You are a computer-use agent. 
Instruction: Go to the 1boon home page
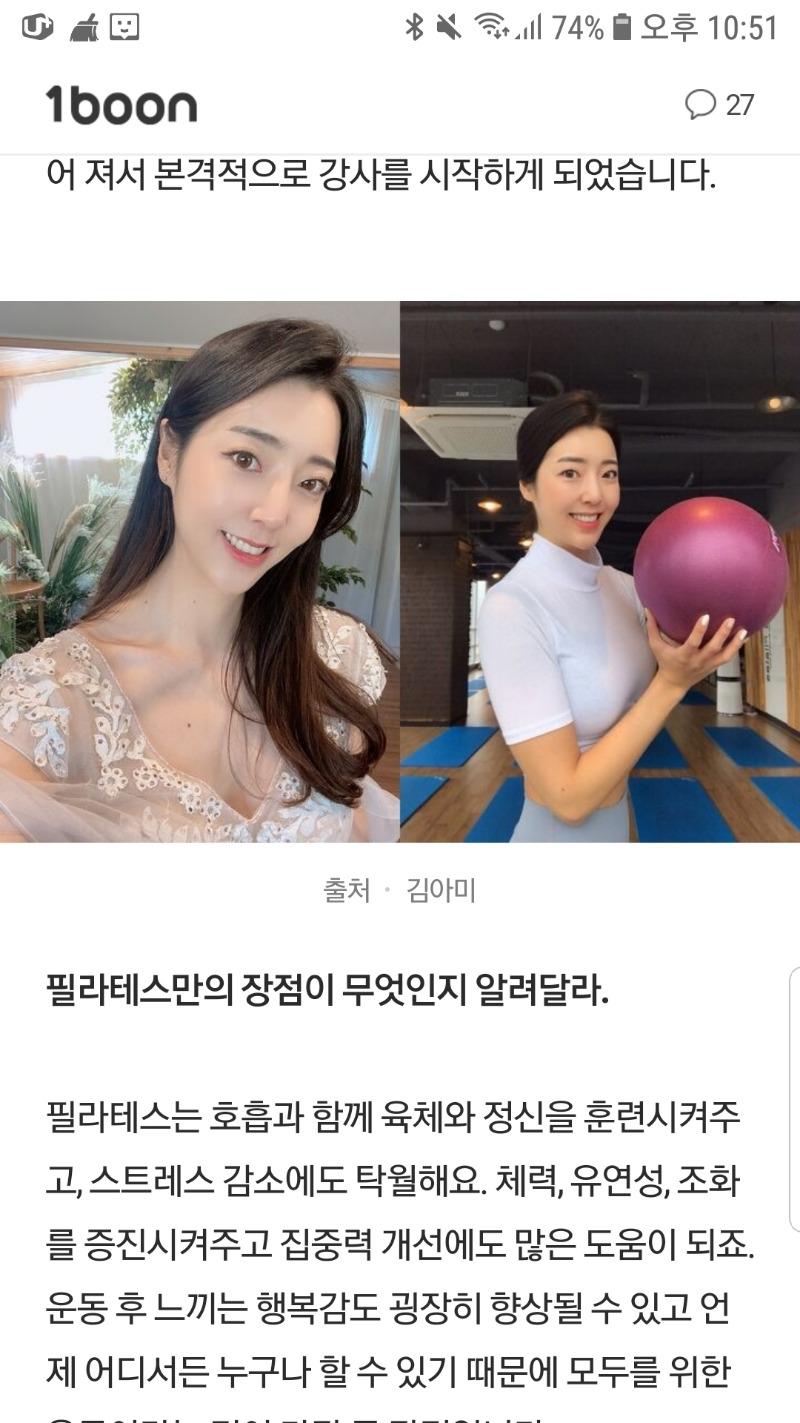point(121,105)
